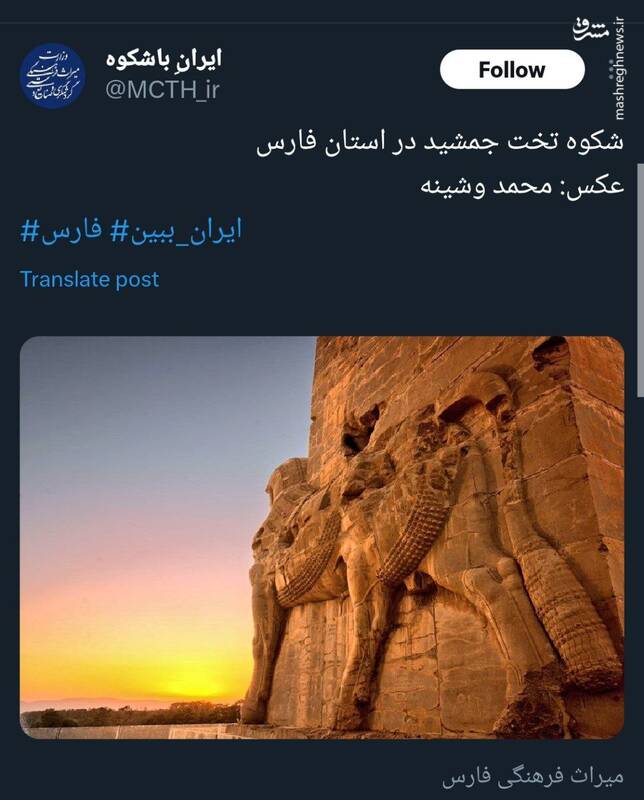The height and width of the screenshot is (800, 644).
Task: Follow the @MCTH_ir account
Action: [x=512, y=70]
